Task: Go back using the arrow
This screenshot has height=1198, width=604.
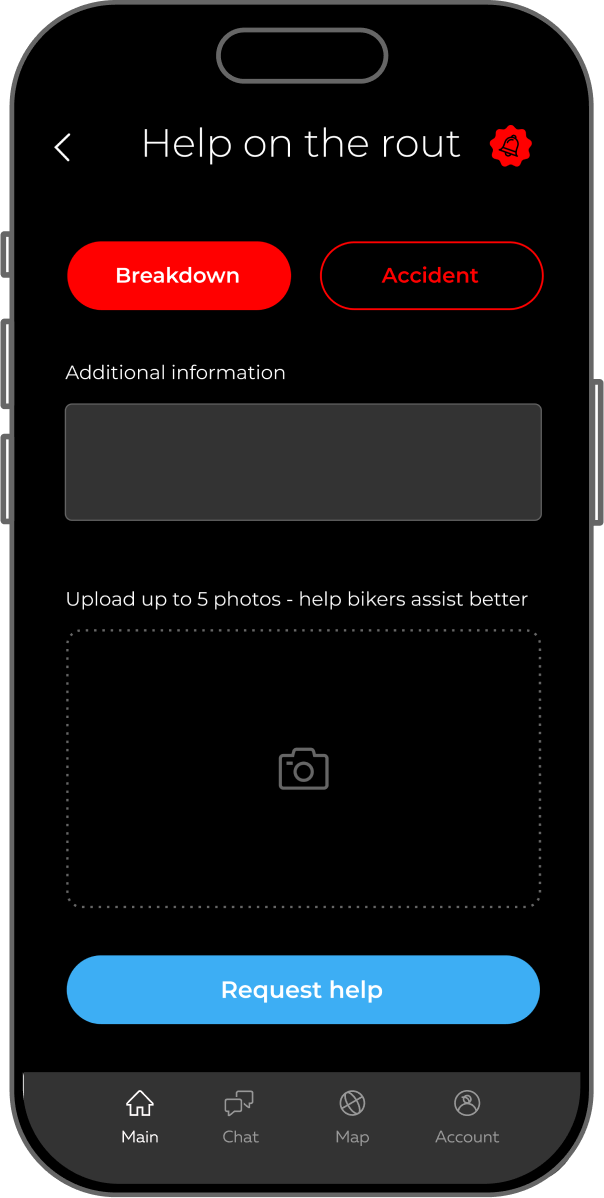Action: (x=62, y=148)
